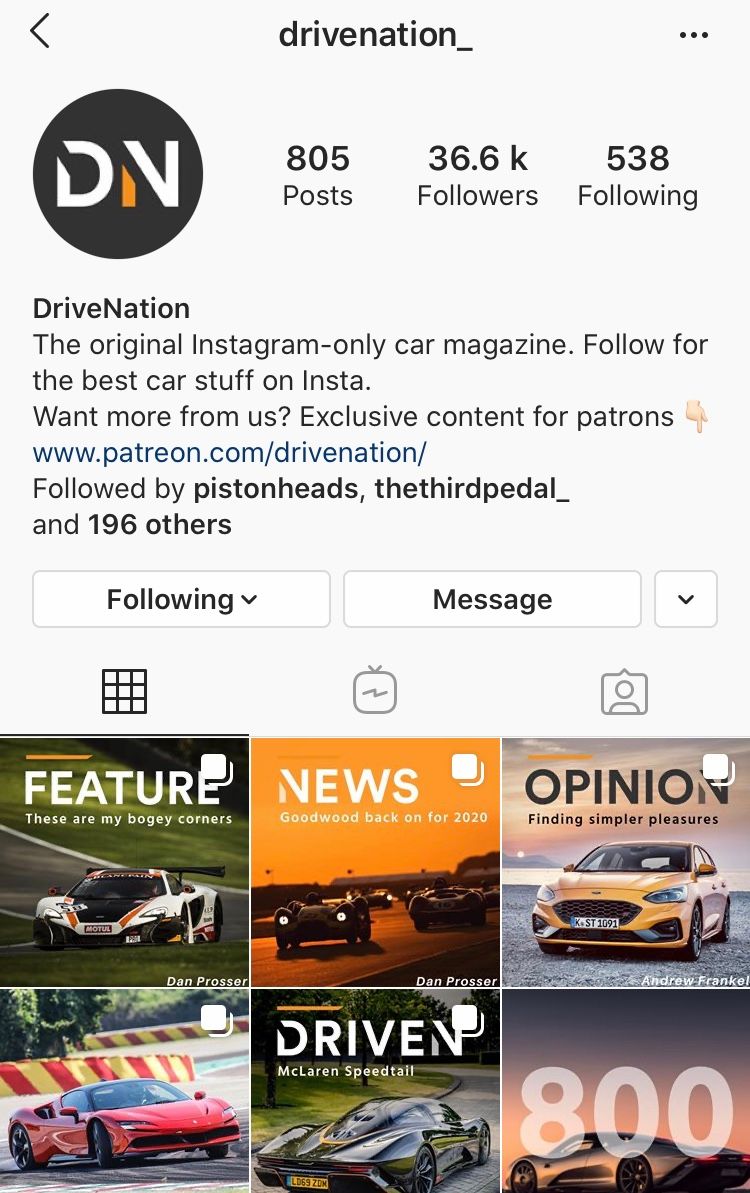Open the News post about Goodwood 2020

coord(375,862)
